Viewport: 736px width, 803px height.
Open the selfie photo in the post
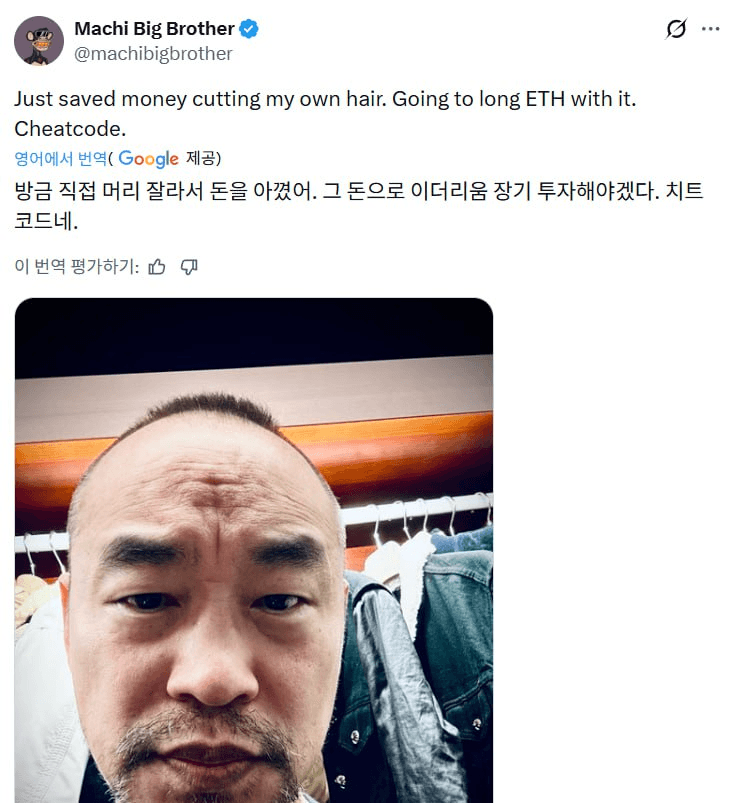point(254,550)
